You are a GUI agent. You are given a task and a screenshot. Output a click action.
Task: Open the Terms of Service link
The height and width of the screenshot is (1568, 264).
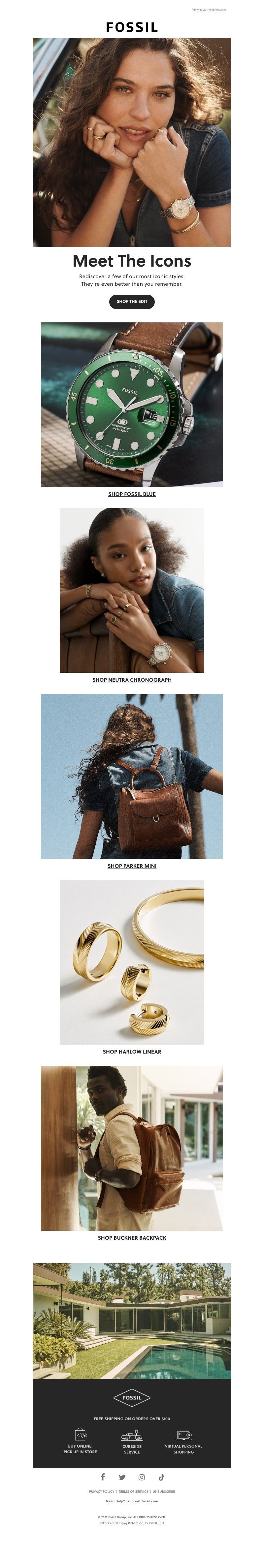[133, 1491]
